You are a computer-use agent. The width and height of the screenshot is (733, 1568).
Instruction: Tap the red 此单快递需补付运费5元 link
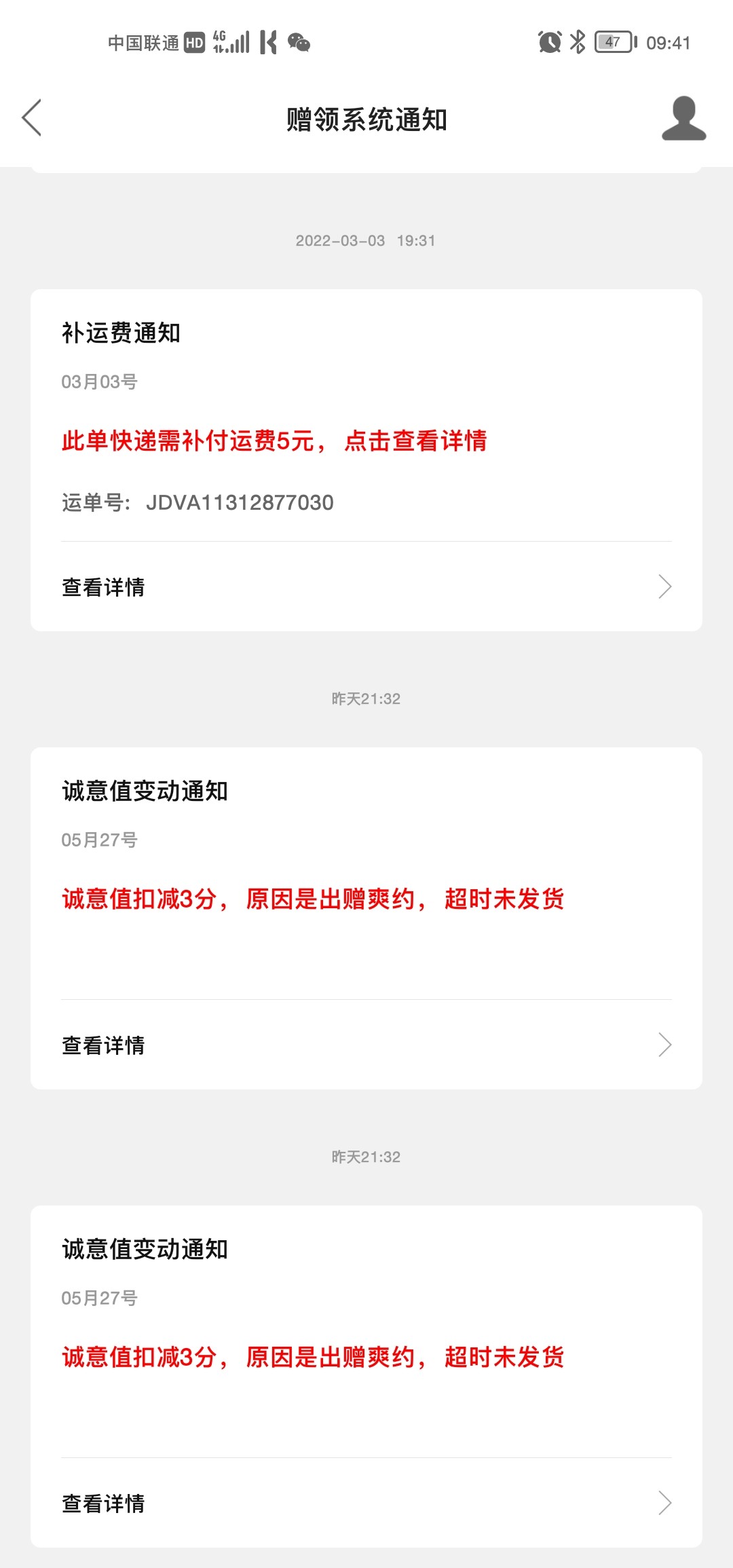[x=274, y=441]
